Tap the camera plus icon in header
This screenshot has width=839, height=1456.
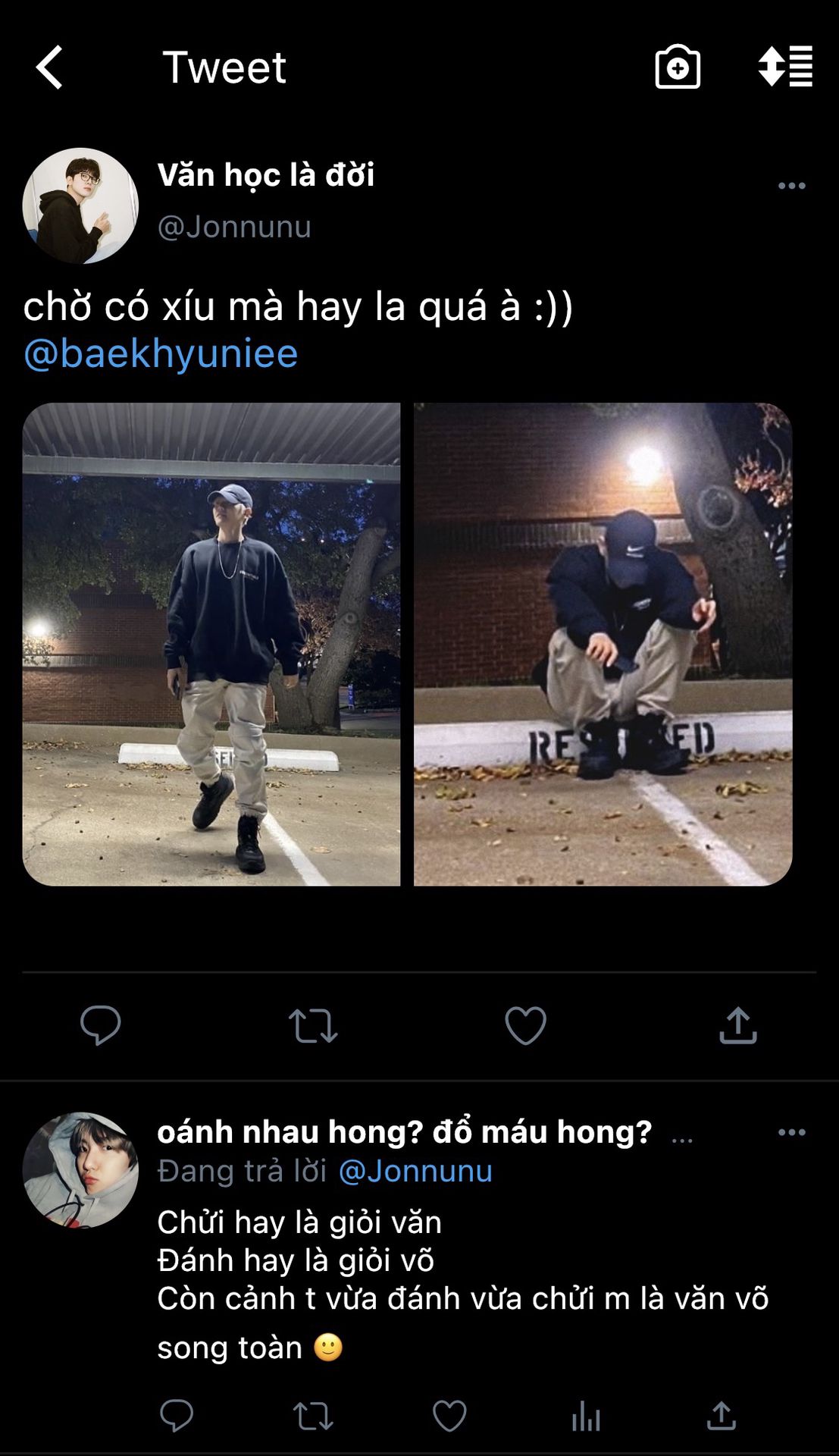pos(677,67)
